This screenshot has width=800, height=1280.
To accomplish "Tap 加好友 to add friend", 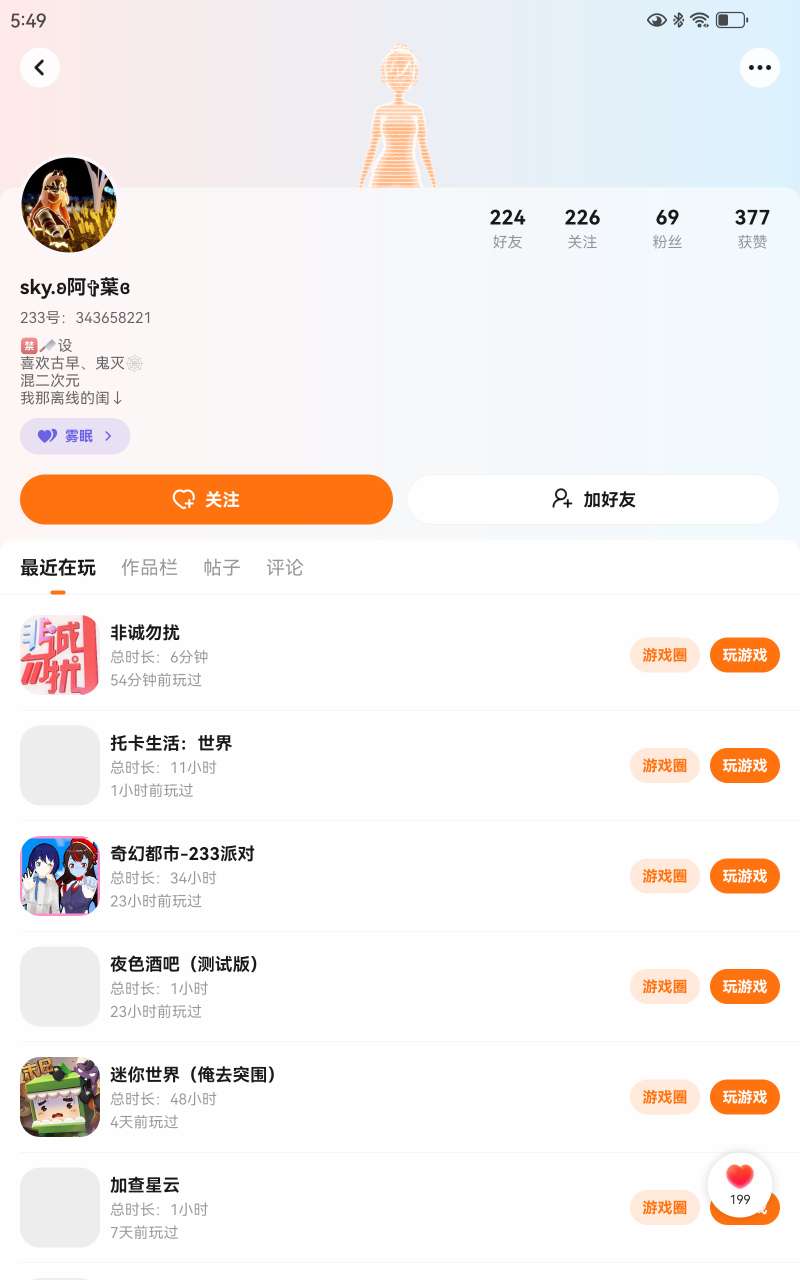I will point(593,499).
